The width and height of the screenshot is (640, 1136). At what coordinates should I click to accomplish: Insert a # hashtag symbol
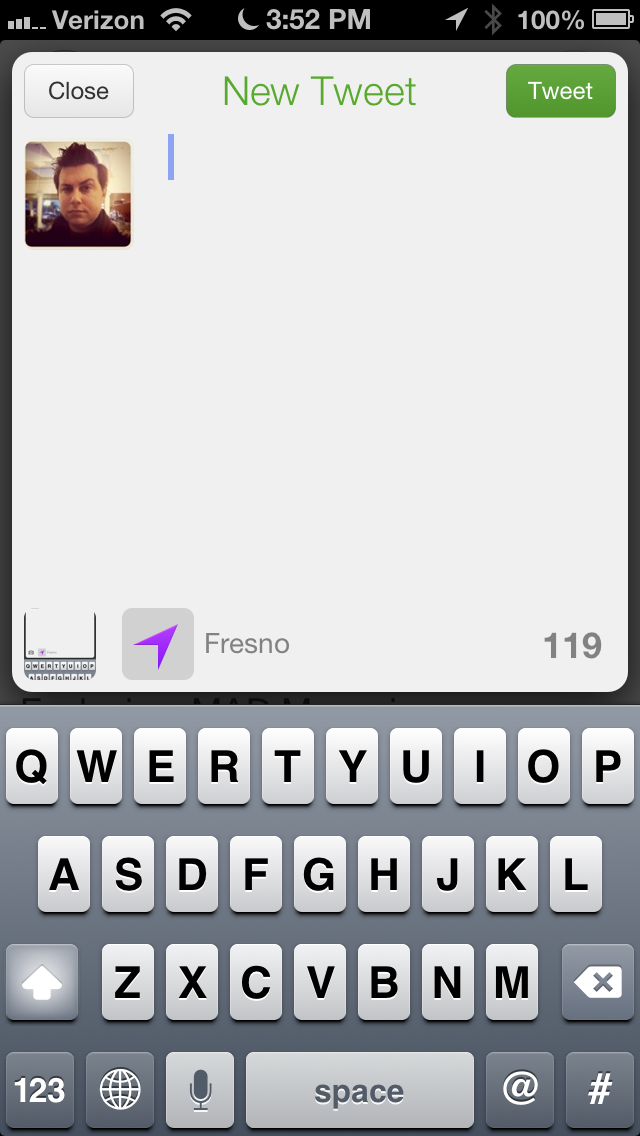(599, 1090)
